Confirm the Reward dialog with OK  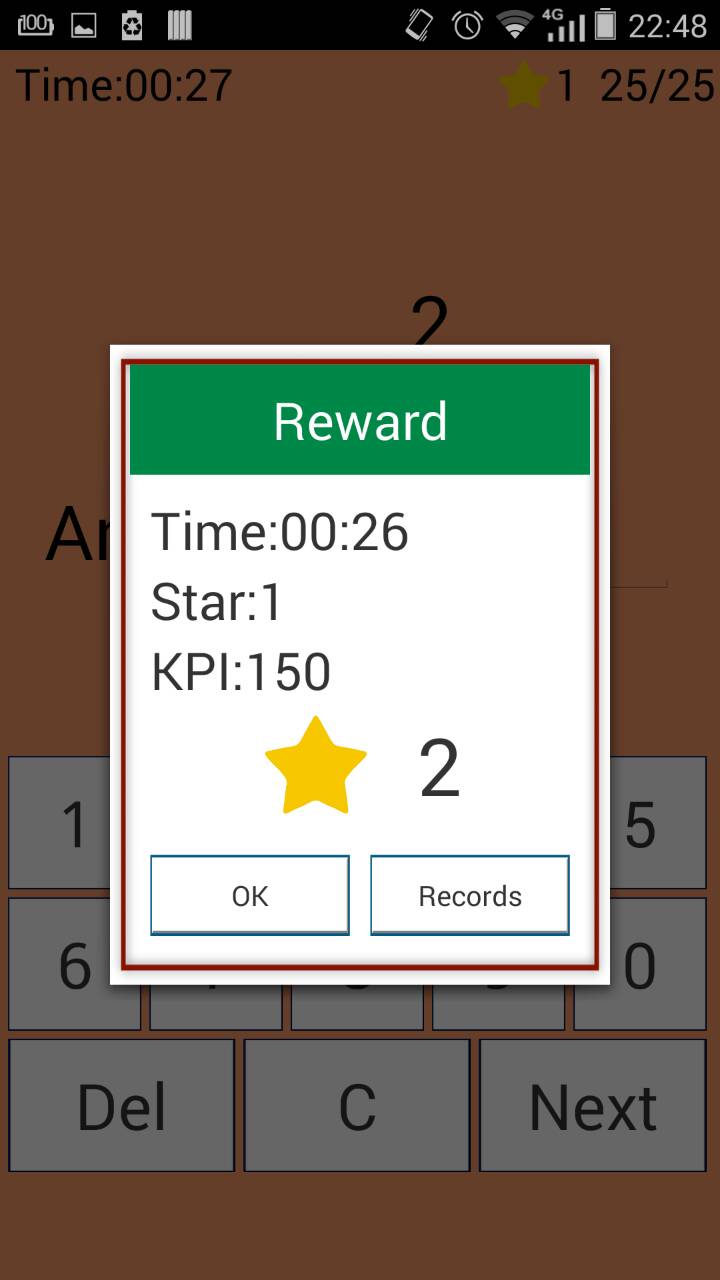250,895
